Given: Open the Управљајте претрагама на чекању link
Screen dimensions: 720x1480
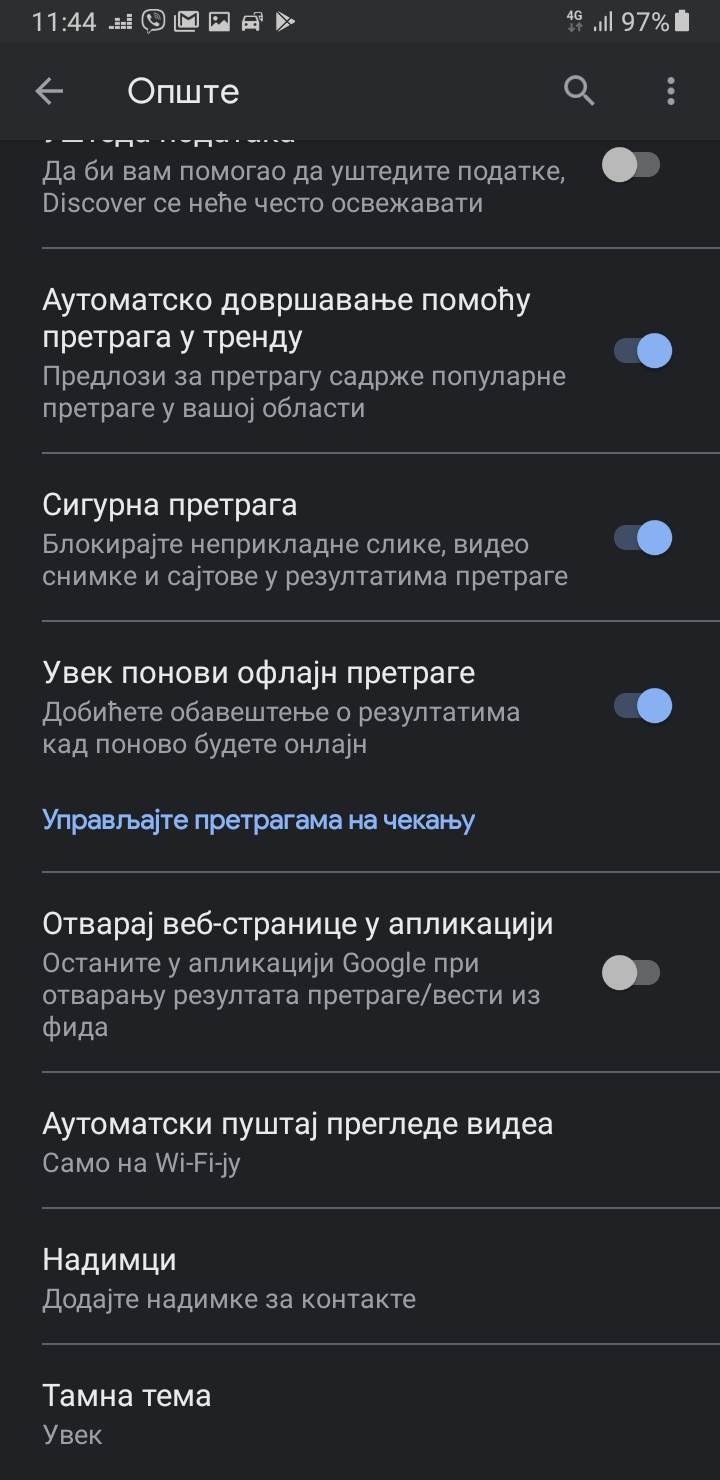Looking at the screenshot, I should coord(258,820).
